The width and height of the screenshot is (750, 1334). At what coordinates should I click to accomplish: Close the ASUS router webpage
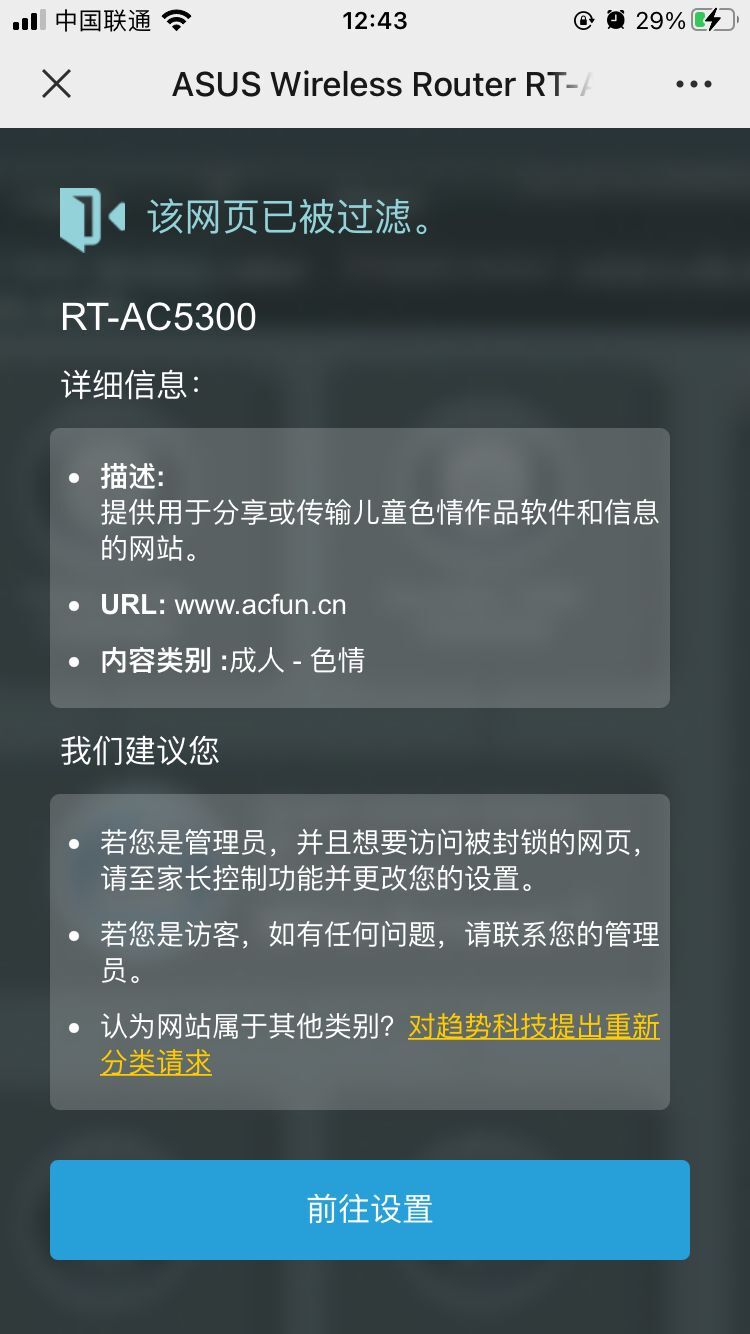(57, 84)
